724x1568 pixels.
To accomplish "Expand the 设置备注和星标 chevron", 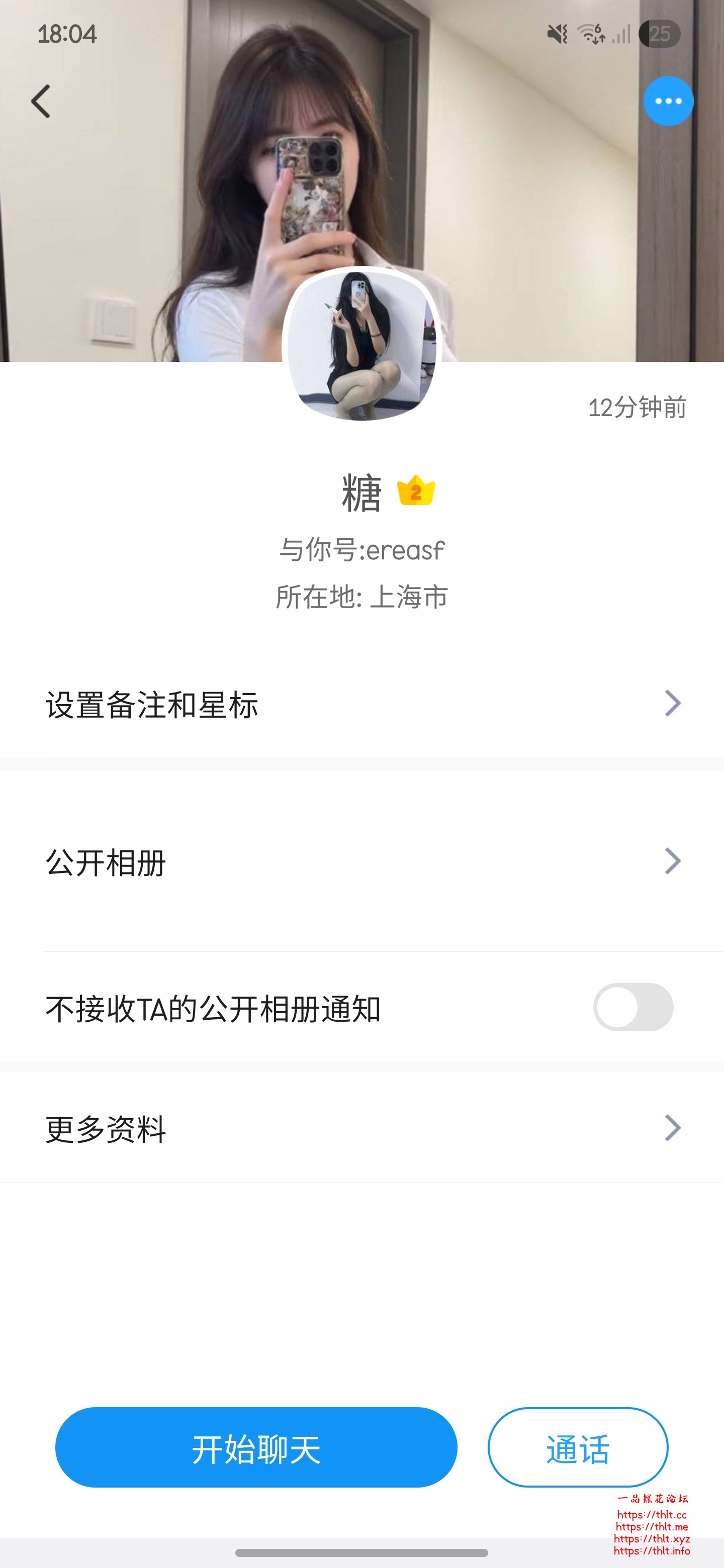I will click(x=672, y=703).
